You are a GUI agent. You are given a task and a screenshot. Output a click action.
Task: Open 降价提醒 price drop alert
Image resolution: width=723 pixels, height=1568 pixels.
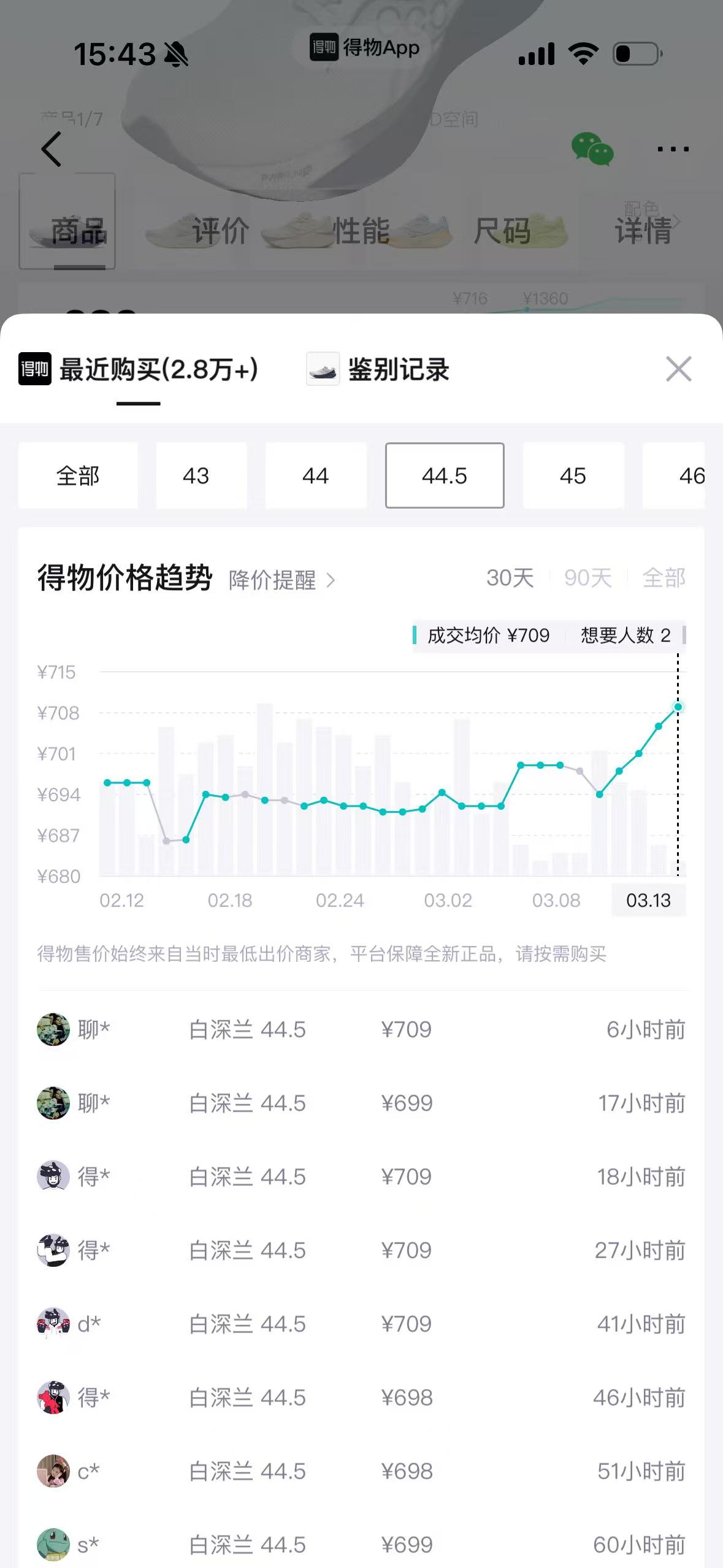pos(282,580)
